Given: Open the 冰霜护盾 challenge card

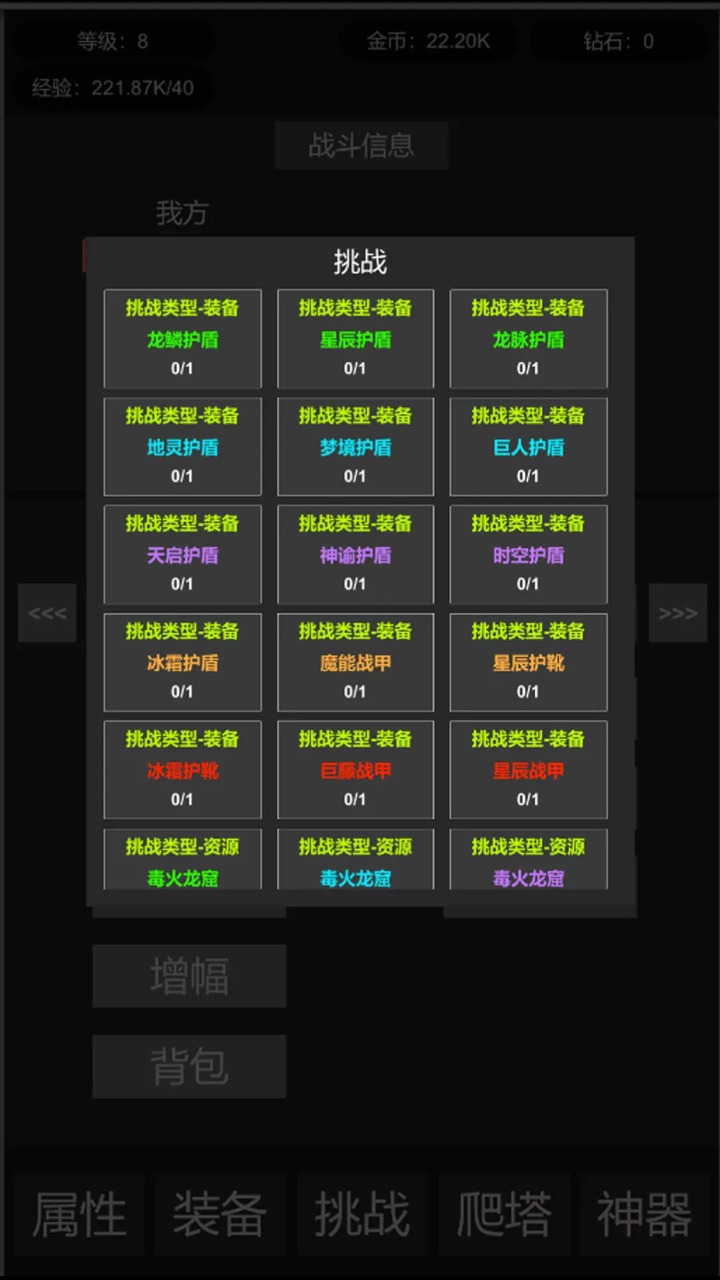Looking at the screenshot, I should pyautogui.click(x=182, y=662).
